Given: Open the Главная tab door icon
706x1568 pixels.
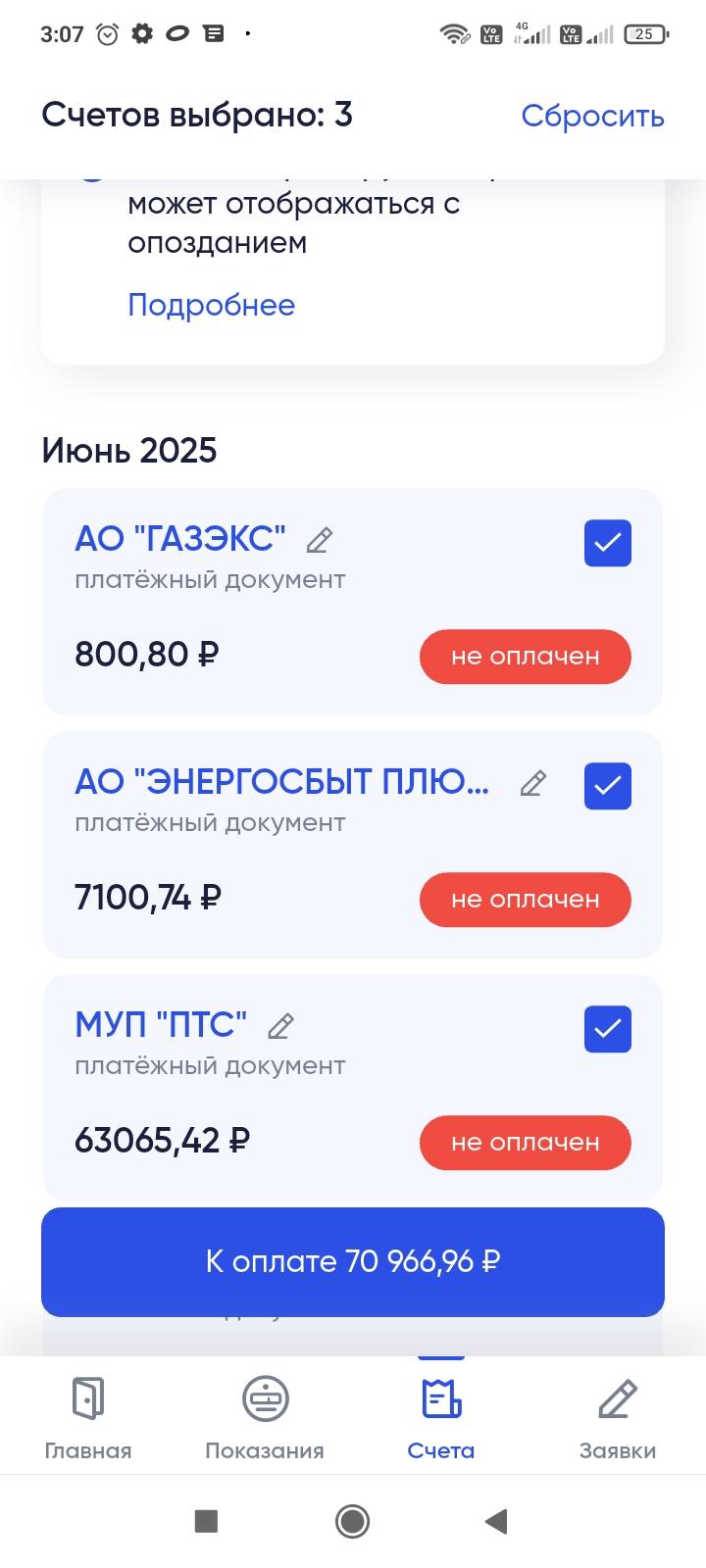Looking at the screenshot, I should tap(87, 1399).
